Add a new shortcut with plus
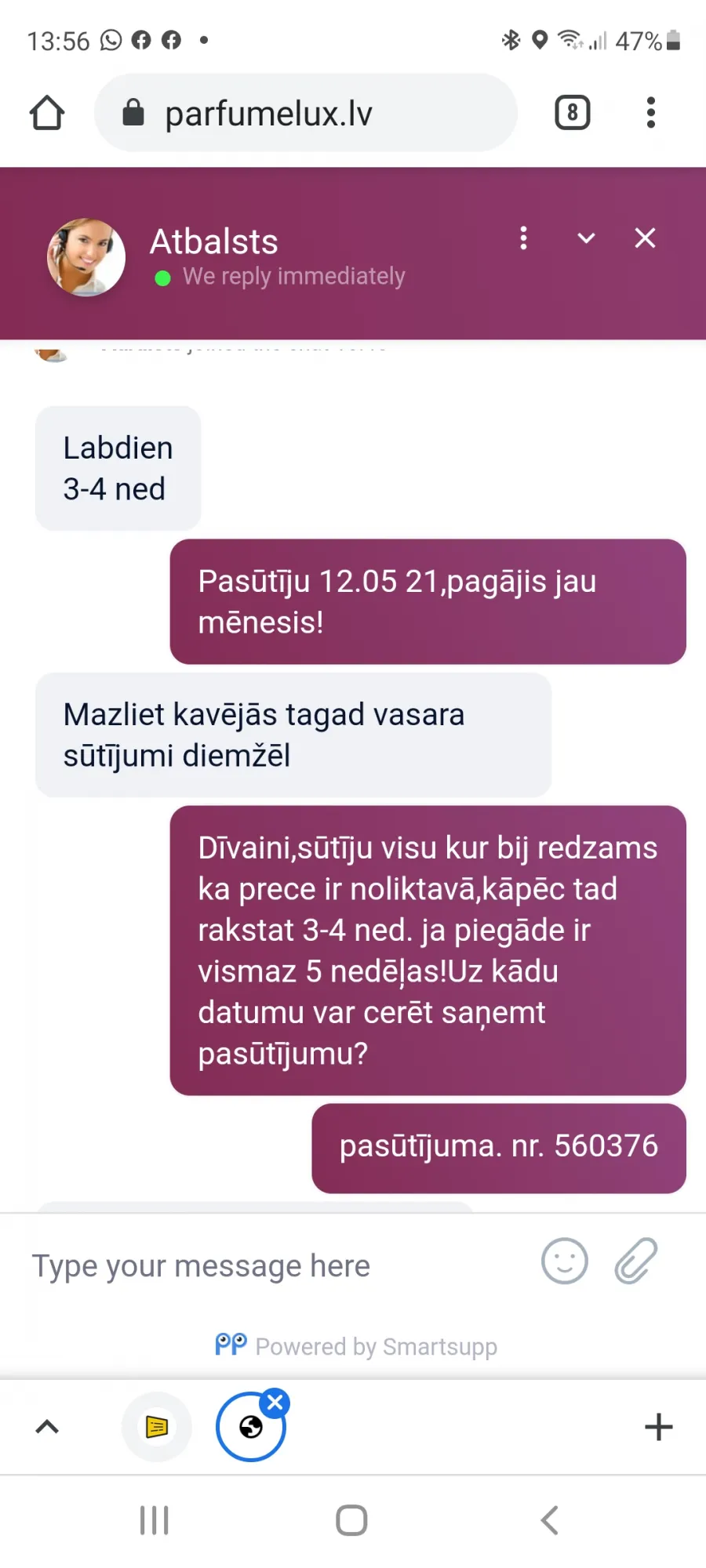Viewport: 706px width, 1568px height. (x=658, y=1427)
